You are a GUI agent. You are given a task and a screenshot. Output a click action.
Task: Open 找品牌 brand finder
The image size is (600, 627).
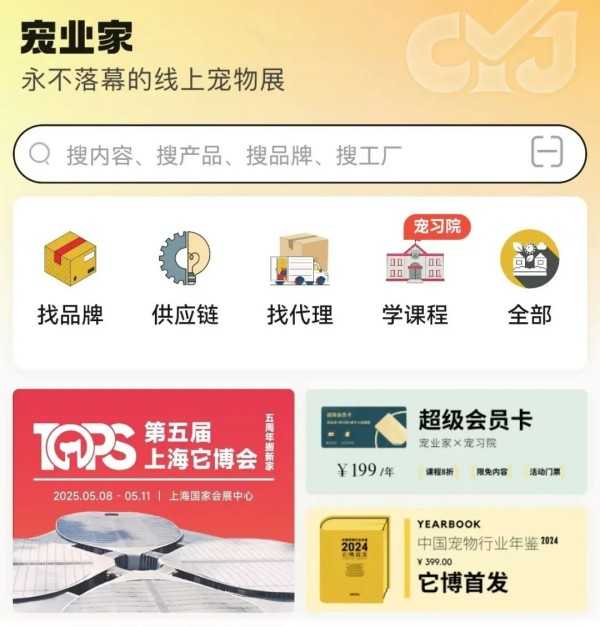[x=70, y=278]
